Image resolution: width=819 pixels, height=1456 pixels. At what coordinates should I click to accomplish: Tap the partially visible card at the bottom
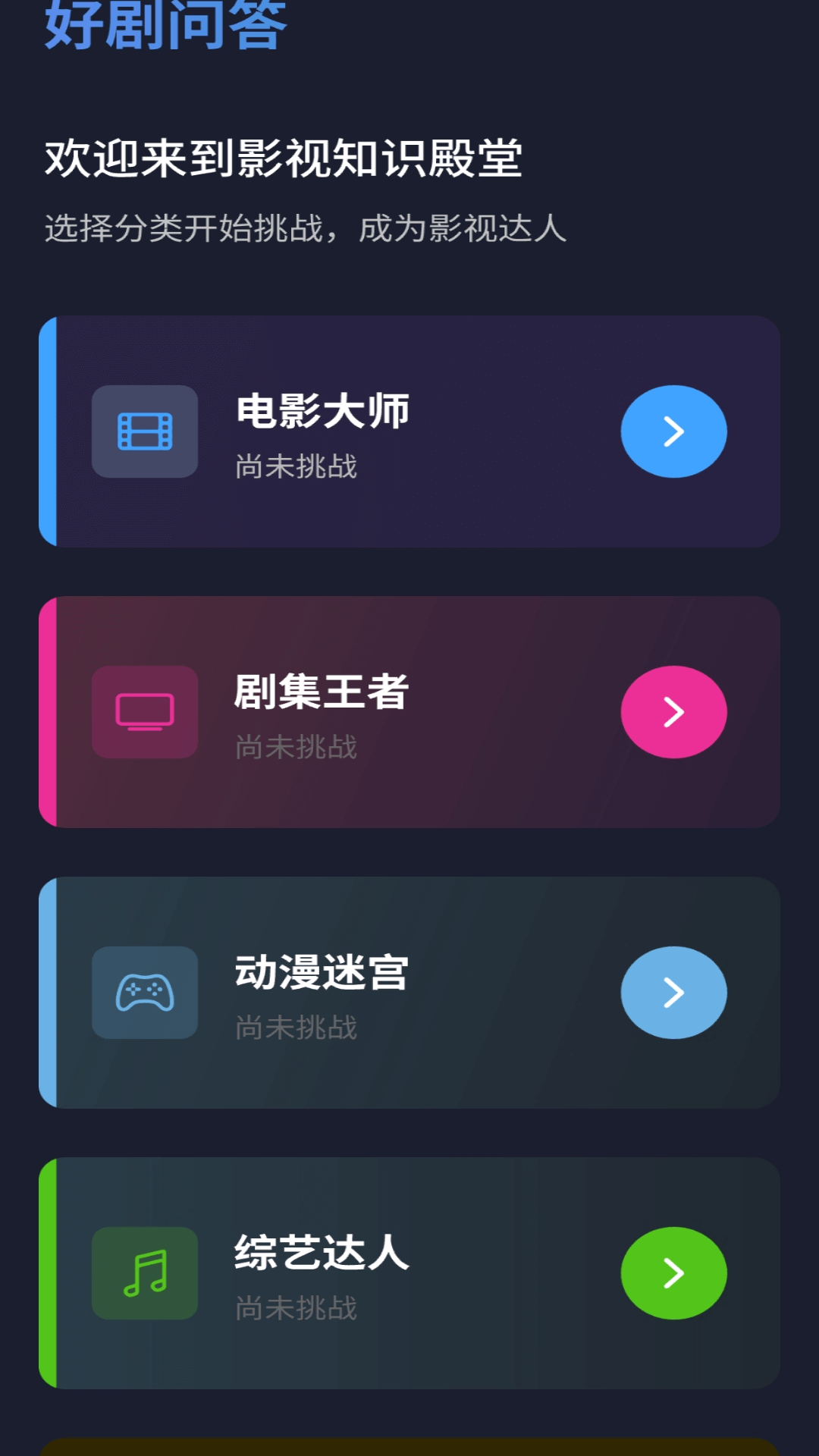pos(409,1445)
